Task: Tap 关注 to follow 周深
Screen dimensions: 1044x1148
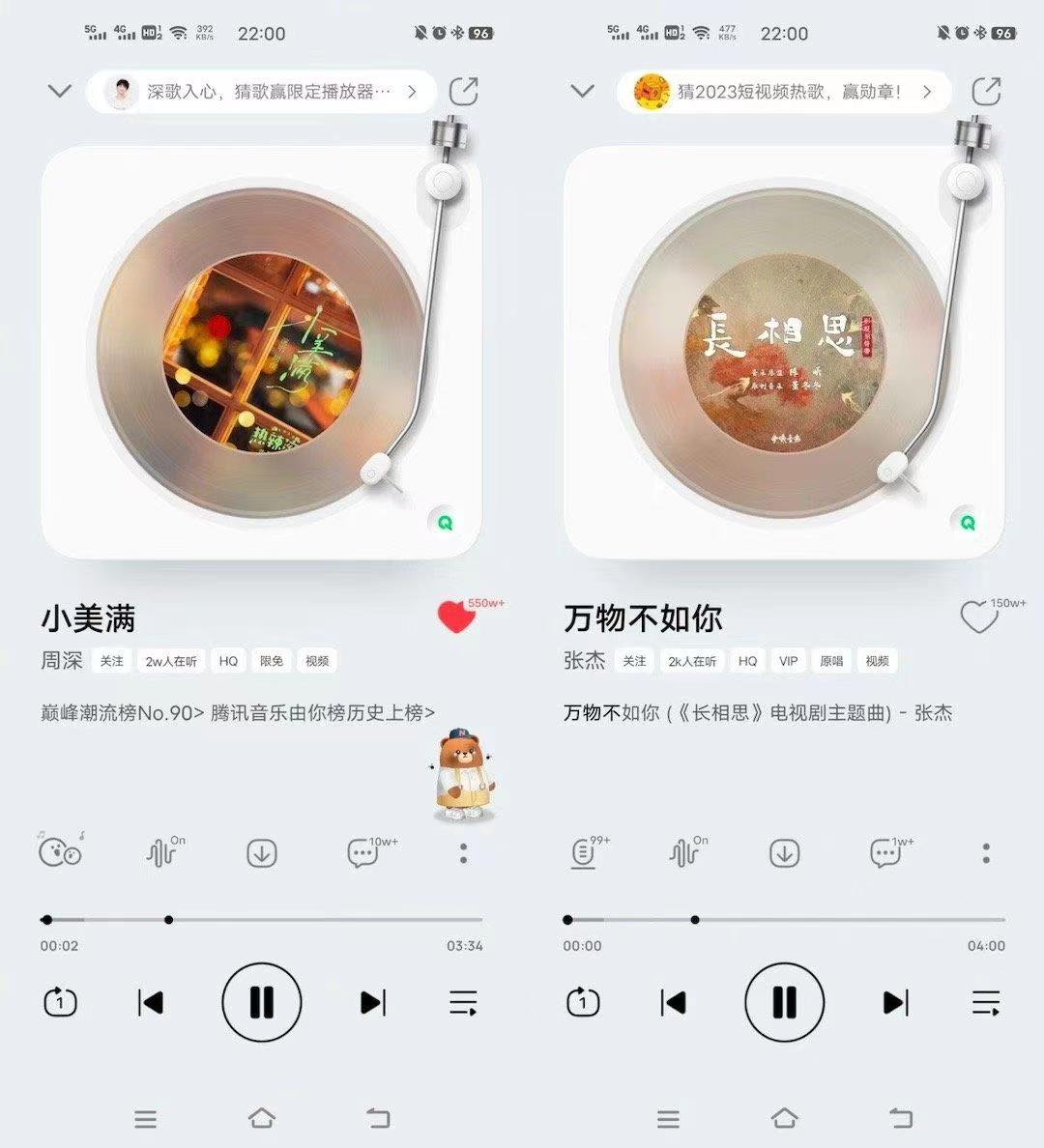Action: 111,660
